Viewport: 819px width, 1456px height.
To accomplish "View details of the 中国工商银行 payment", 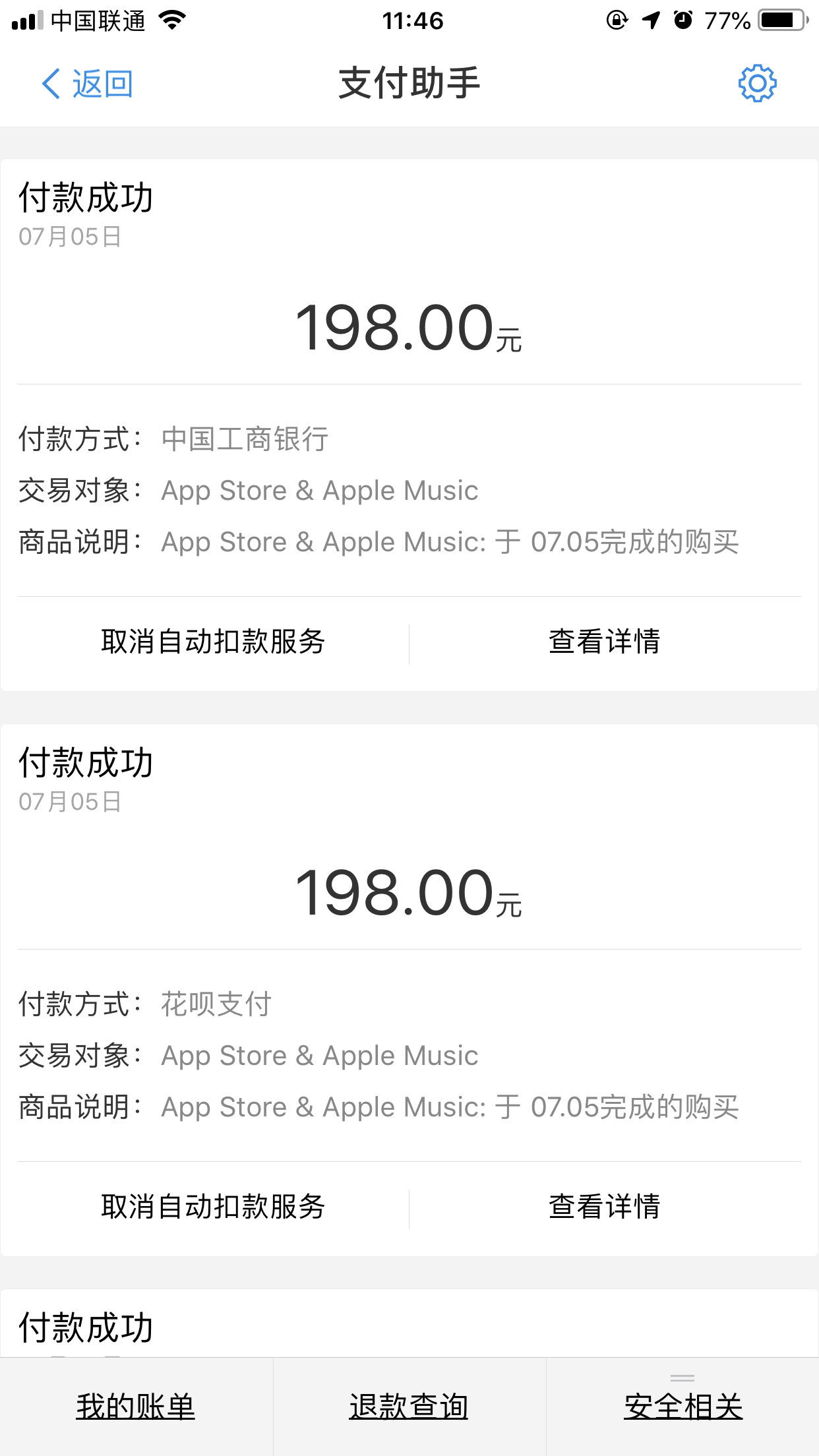I will [604, 642].
